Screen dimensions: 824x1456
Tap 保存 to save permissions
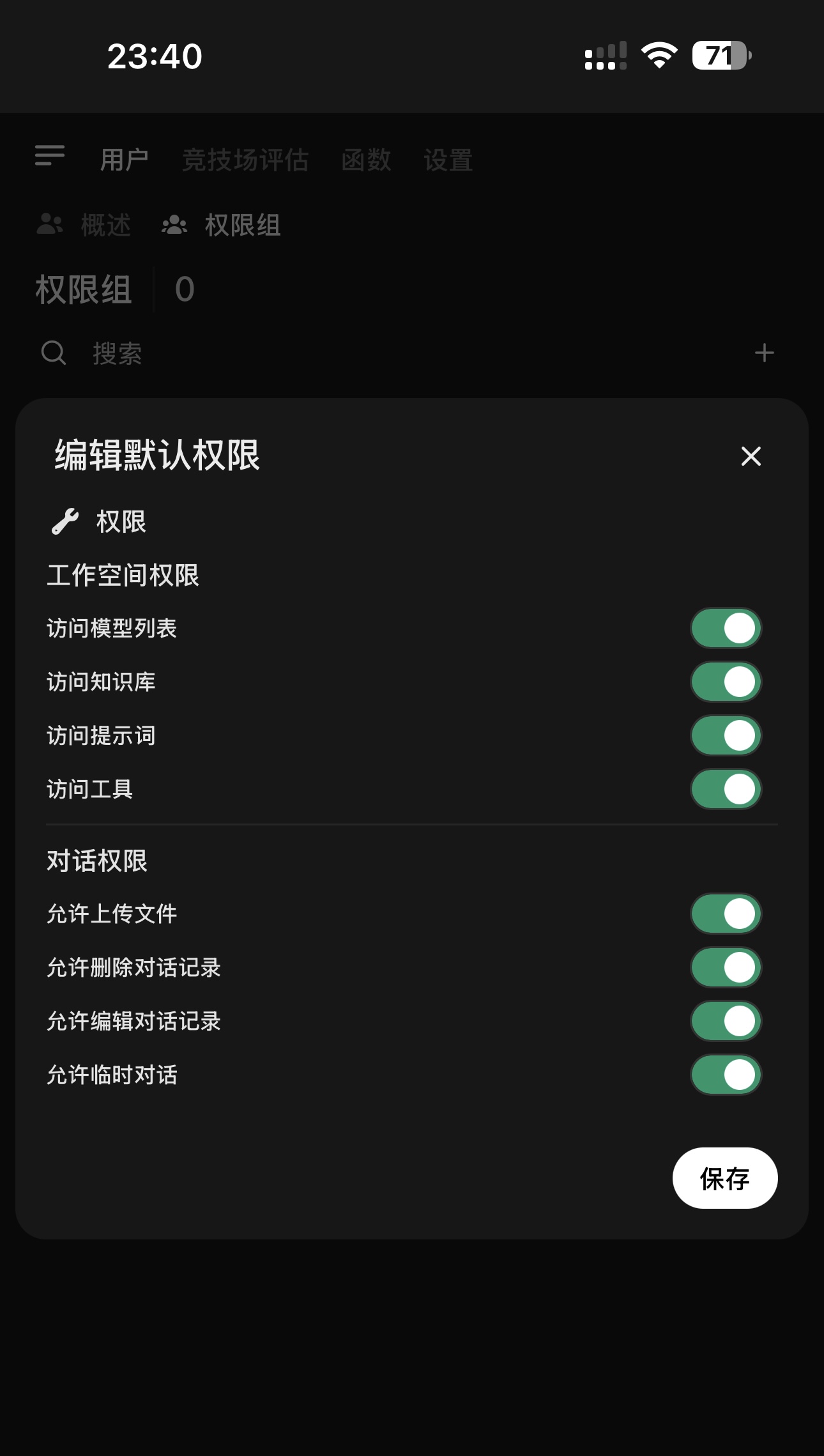725,1178
